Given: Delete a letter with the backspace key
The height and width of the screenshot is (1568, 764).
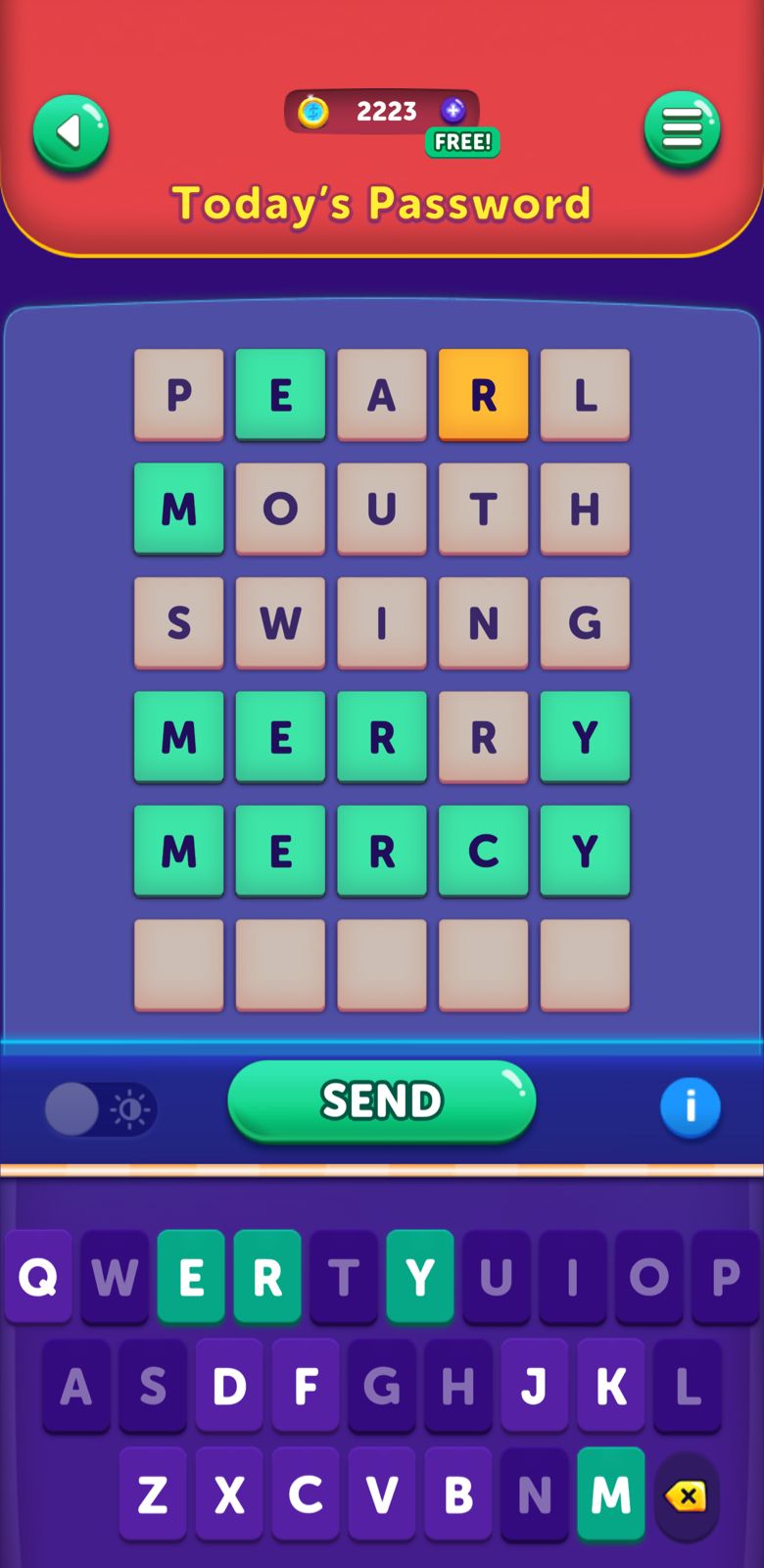Looking at the screenshot, I should click(x=687, y=1496).
